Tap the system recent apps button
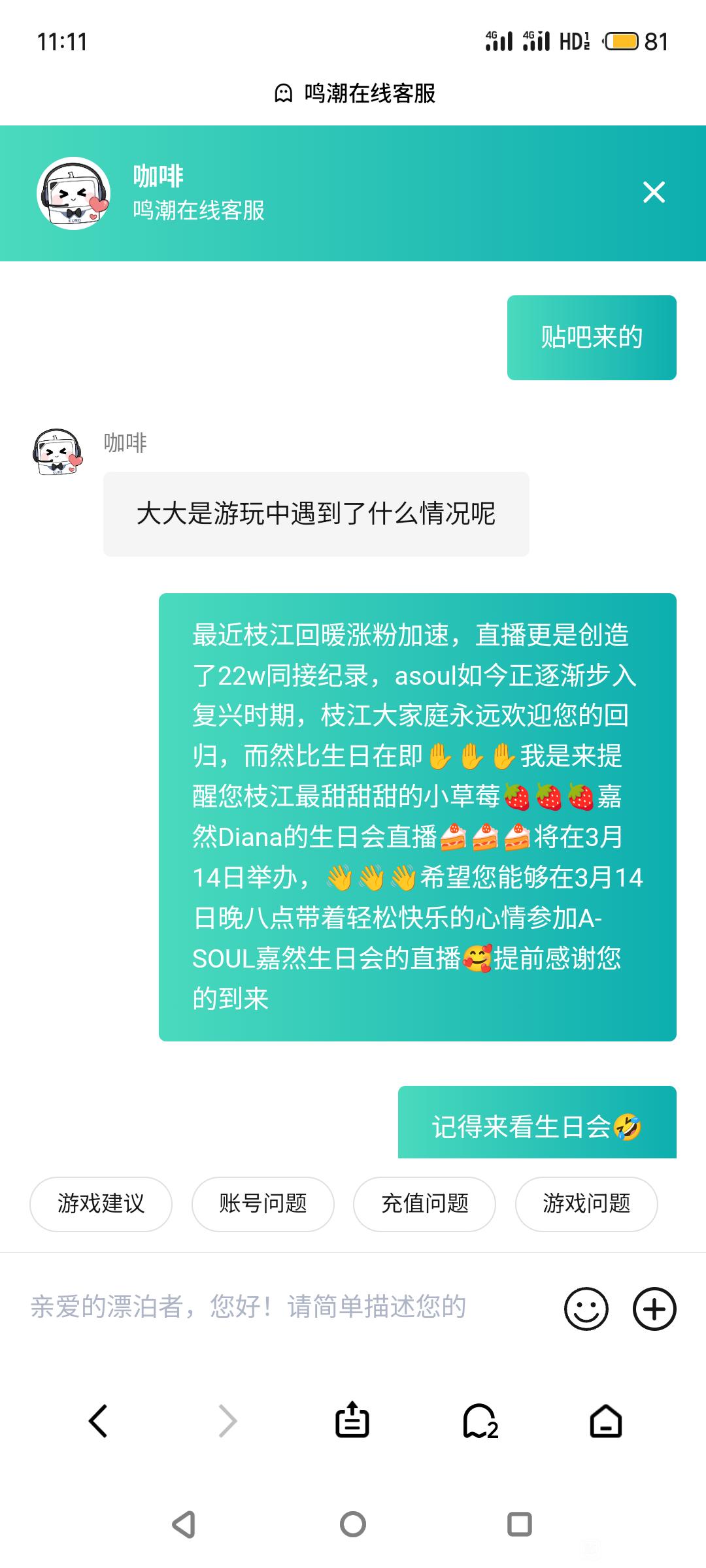 pos(520,1524)
